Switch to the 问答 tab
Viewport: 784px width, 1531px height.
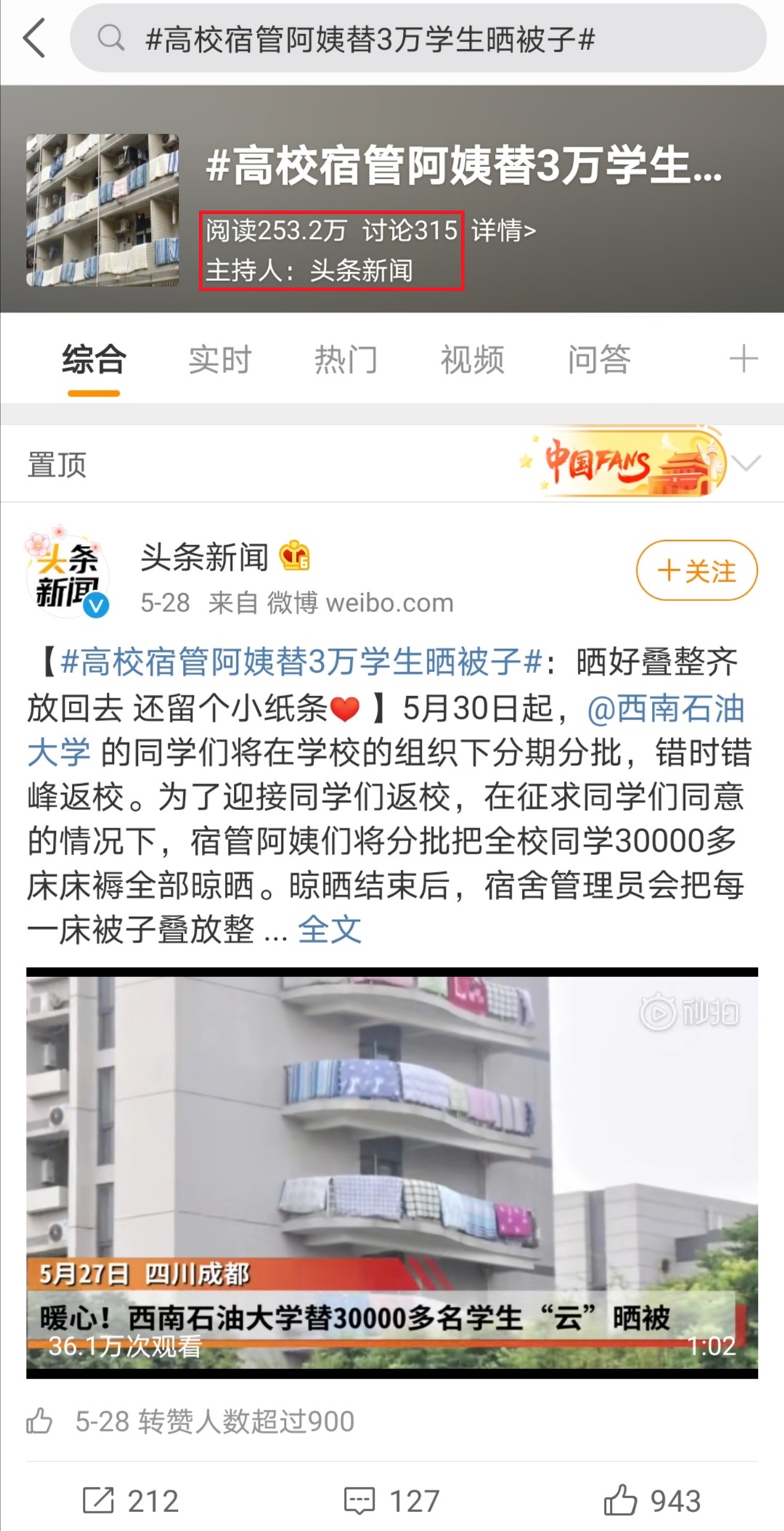coord(599,360)
